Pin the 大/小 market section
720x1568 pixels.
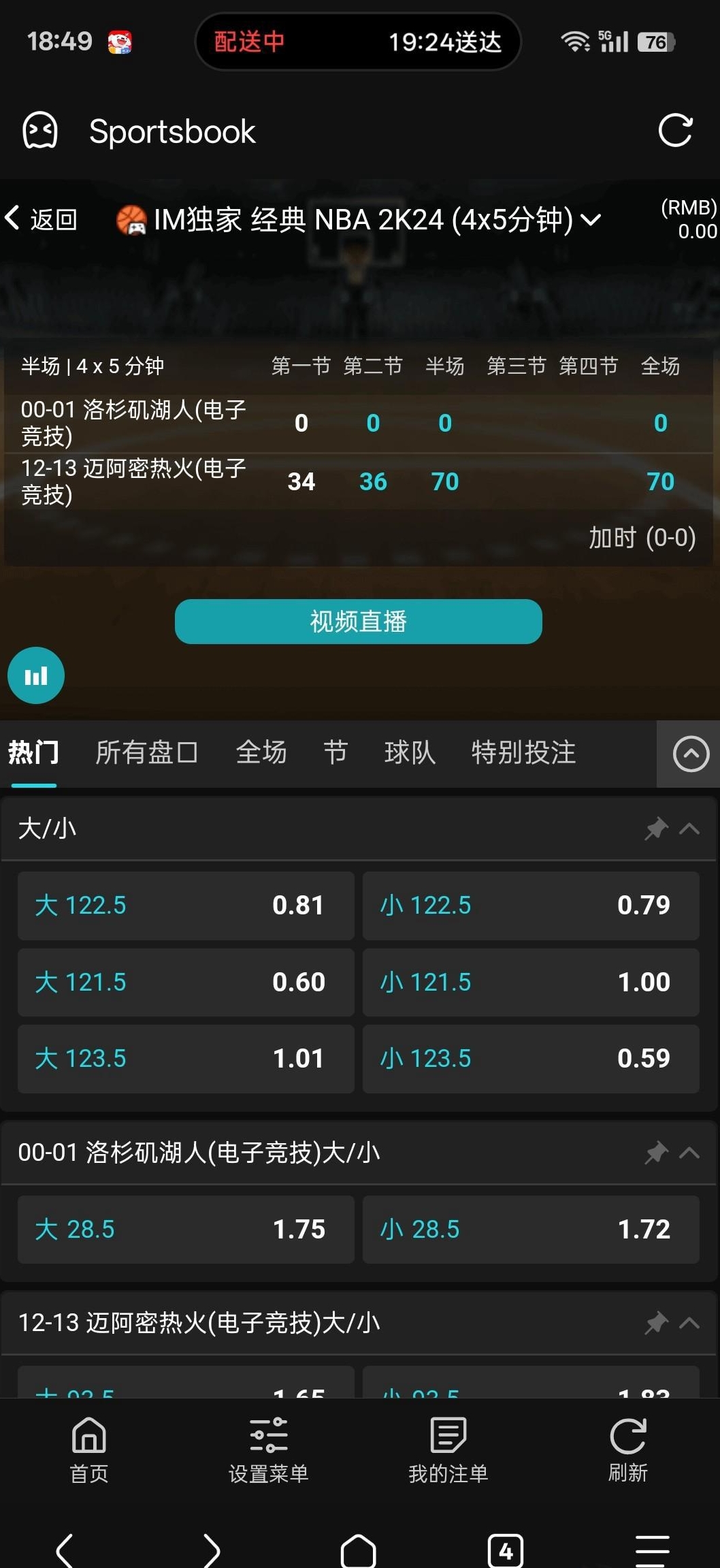click(656, 829)
